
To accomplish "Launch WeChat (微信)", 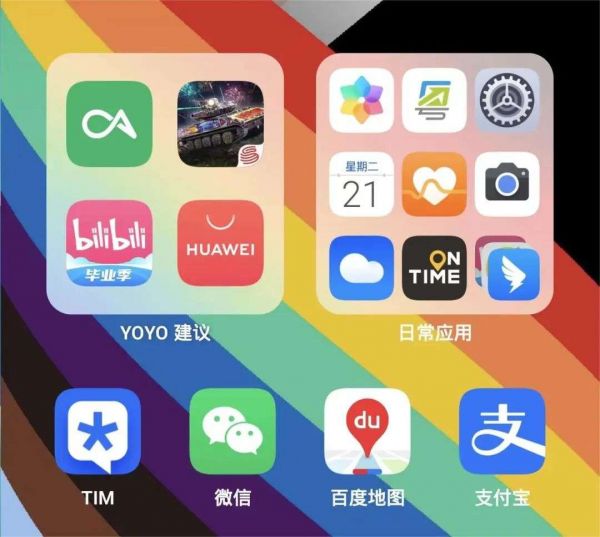I will click(x=232, y=431).
